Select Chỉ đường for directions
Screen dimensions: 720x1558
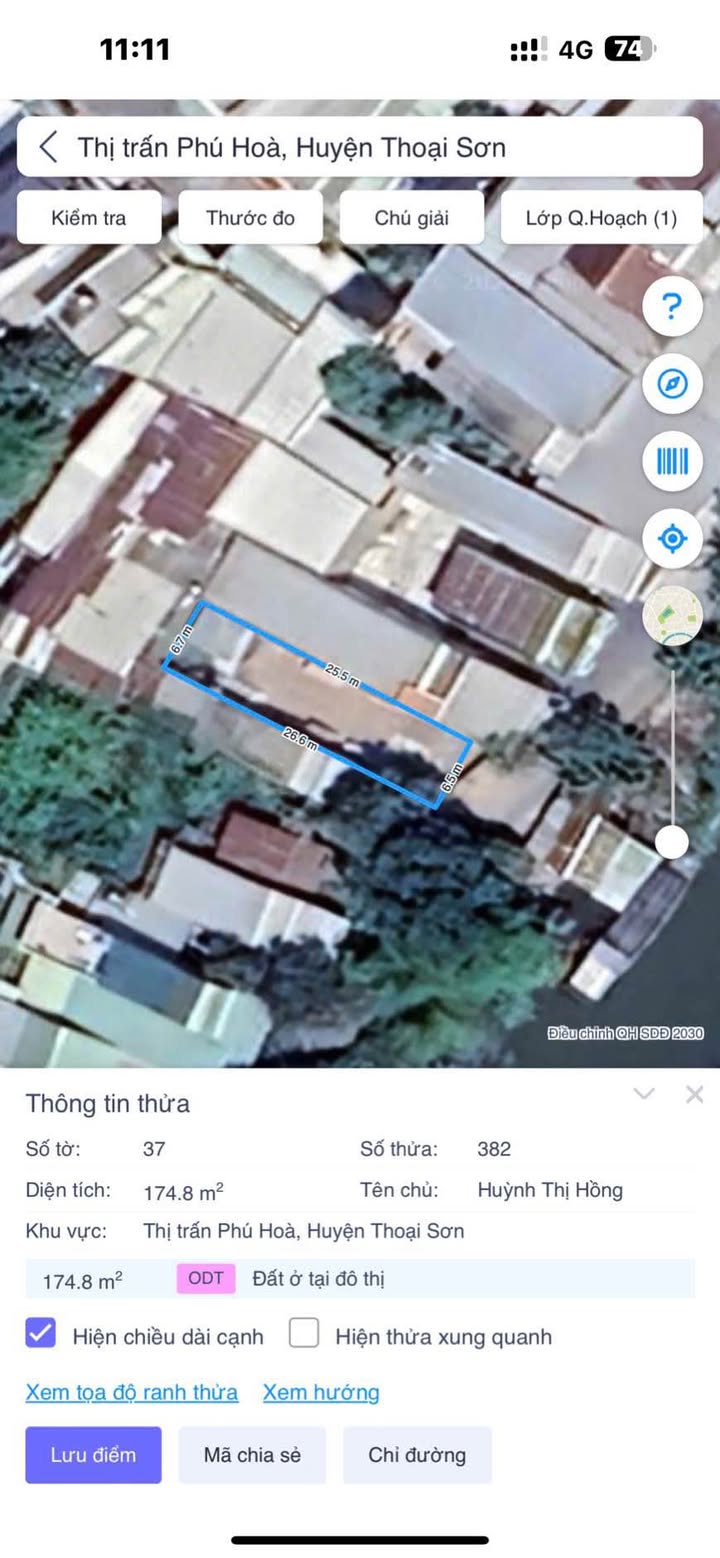[x=417, y=1455]
